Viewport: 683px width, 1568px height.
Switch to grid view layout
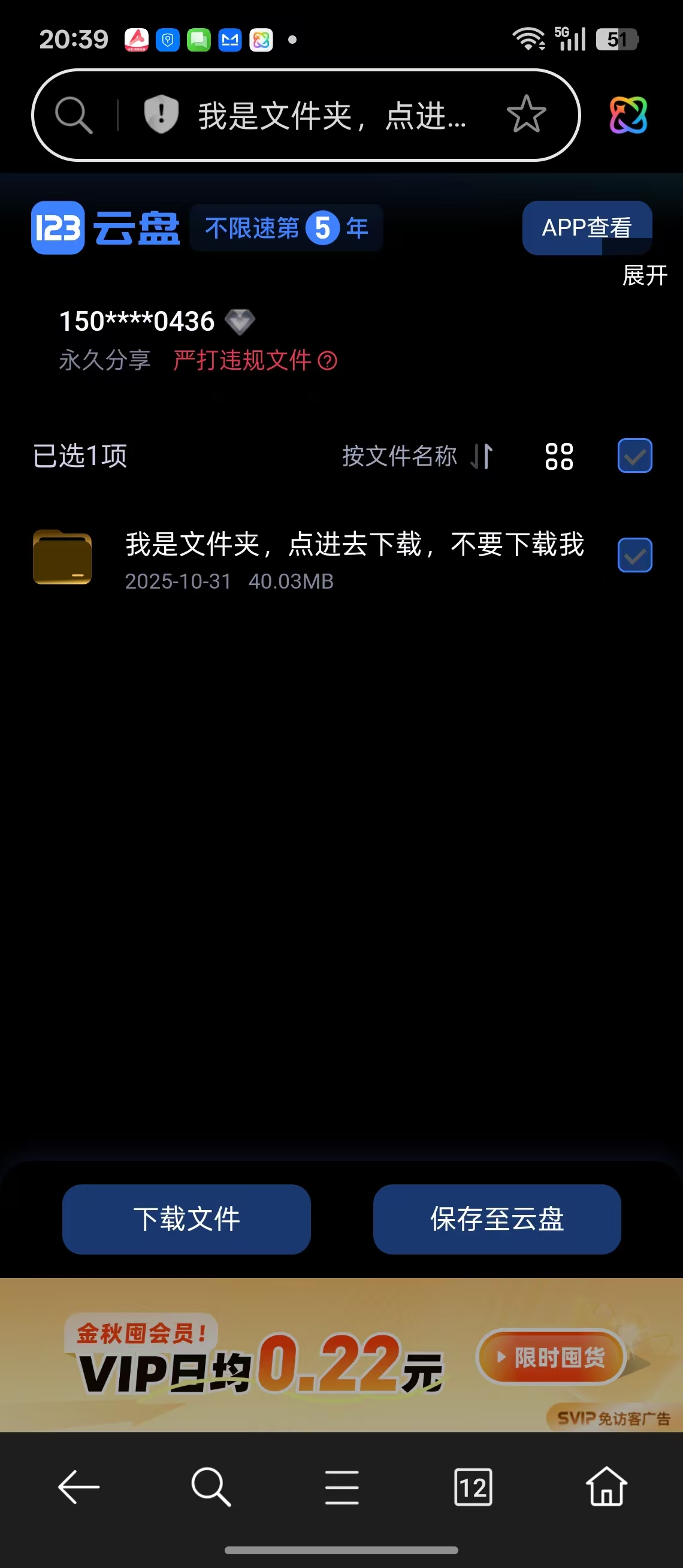tap(559, 456)
